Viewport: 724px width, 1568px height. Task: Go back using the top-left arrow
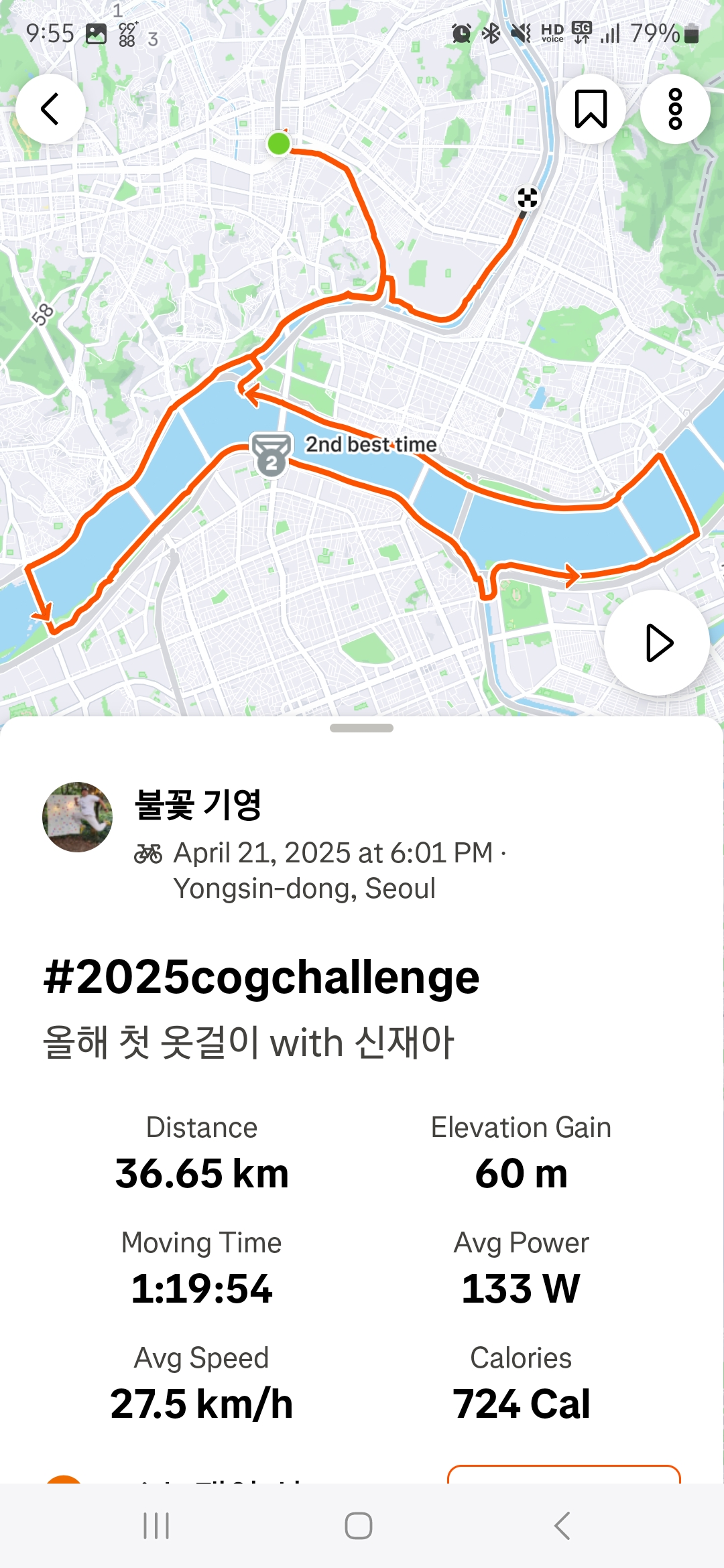click(x=50, y=109)
